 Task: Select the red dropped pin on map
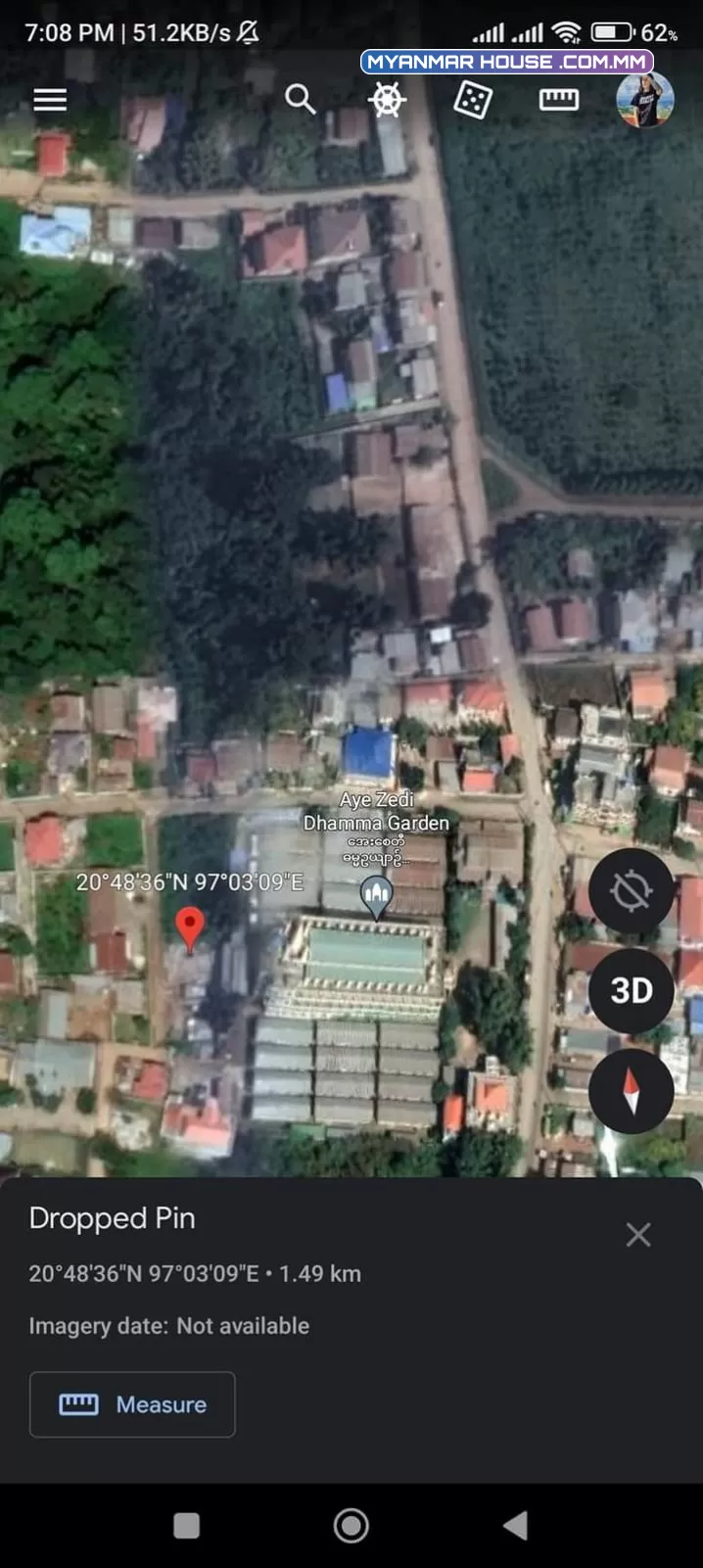click(189, 928)
